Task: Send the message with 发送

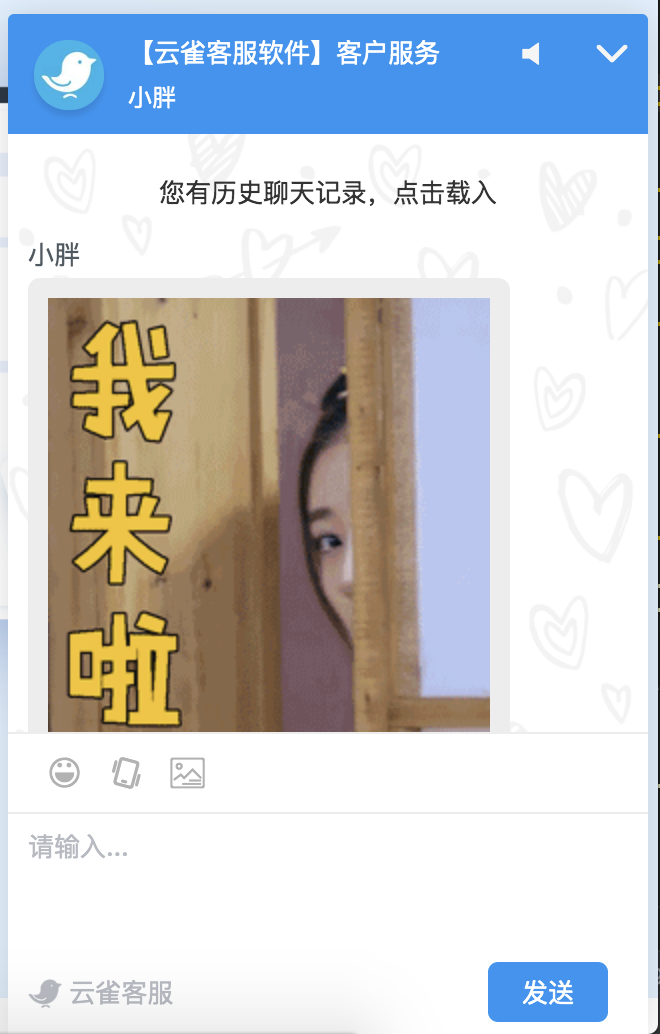Action: pyautogui.click(x=547, y=992)
